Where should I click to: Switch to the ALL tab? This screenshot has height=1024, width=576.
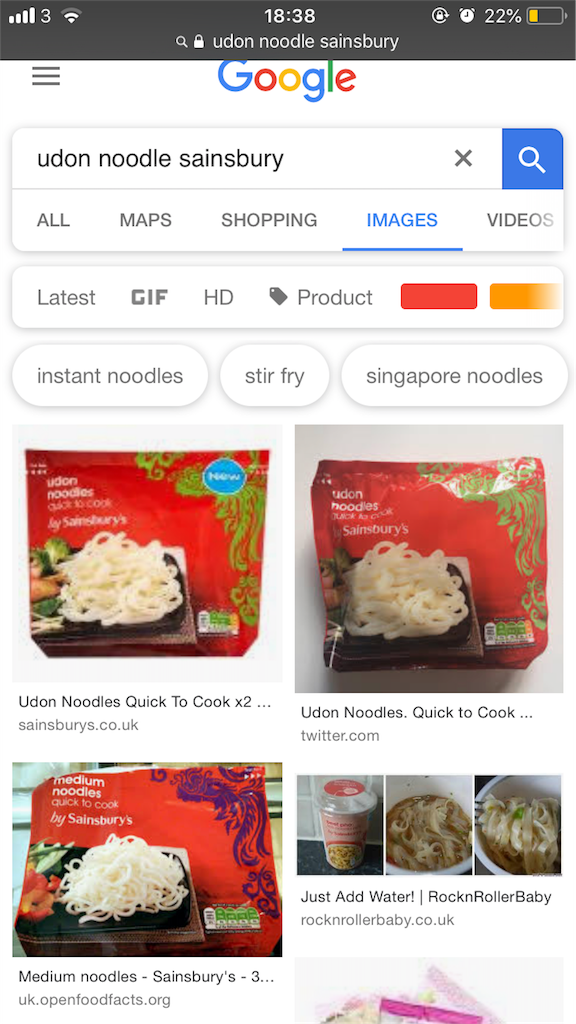pyautogui.click(x=53, y=220)
